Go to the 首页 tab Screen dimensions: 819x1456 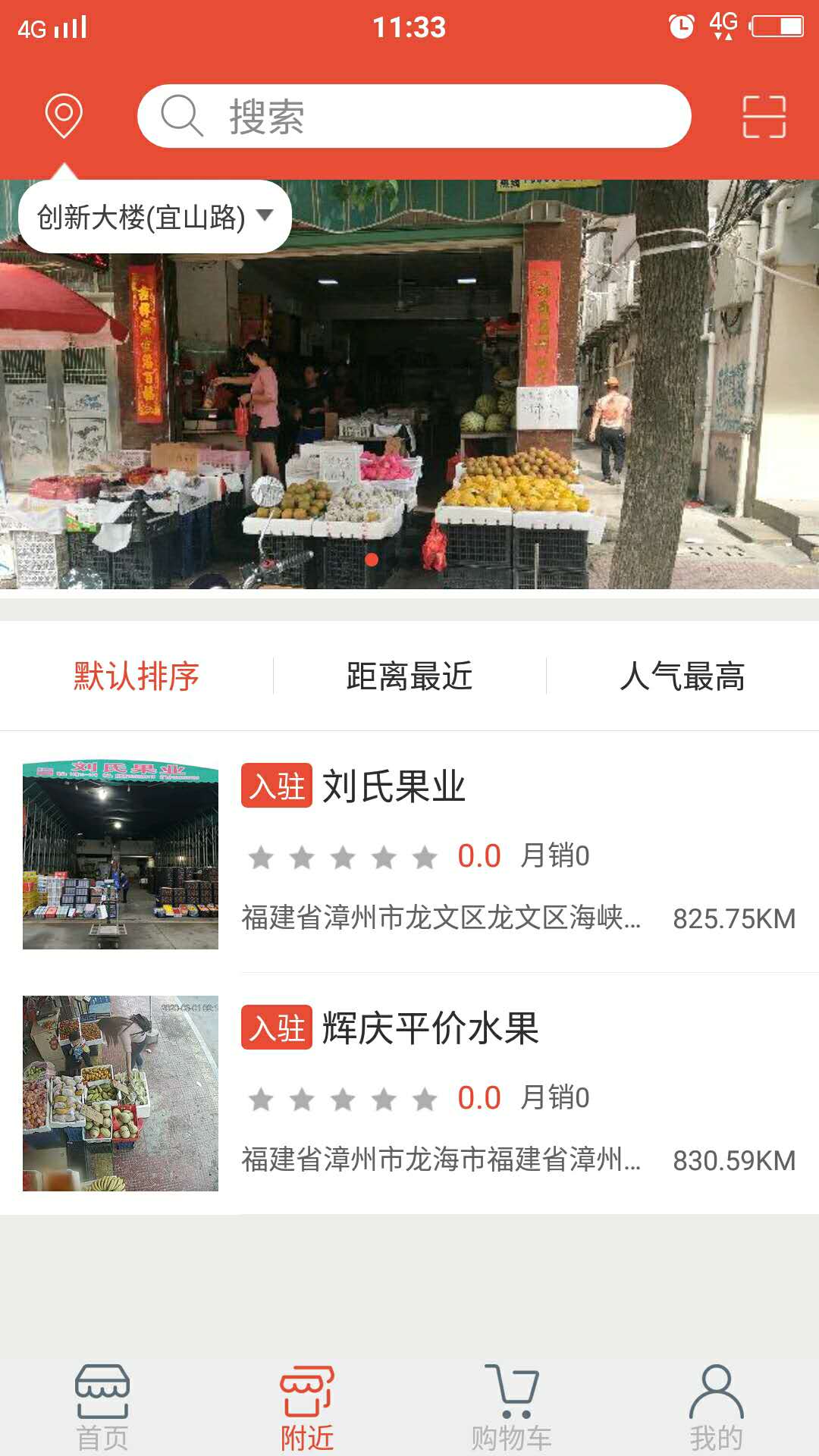[x=102, y=1407]
